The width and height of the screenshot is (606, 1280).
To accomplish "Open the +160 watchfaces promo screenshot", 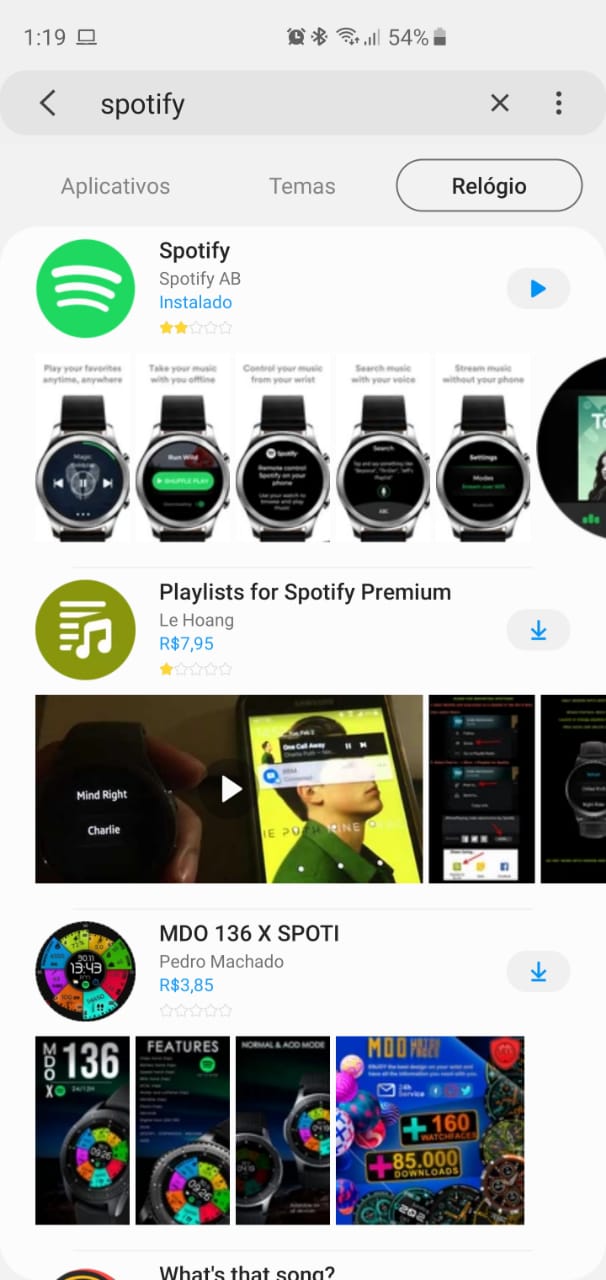I will [x=430, y=1130].
